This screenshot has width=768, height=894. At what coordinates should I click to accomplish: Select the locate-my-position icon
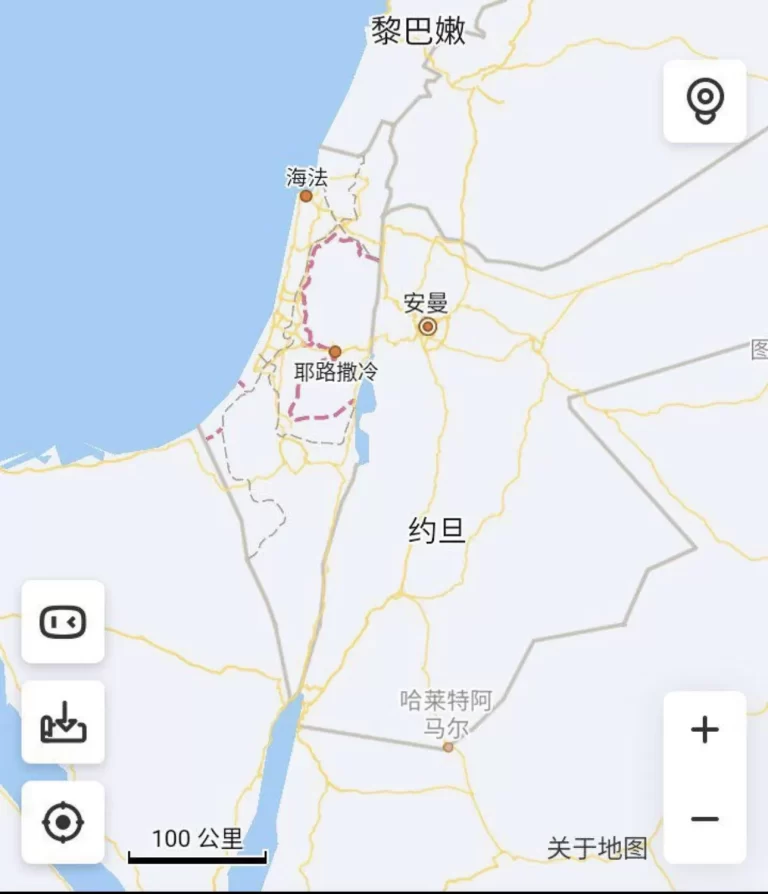[x=62, y=822]
